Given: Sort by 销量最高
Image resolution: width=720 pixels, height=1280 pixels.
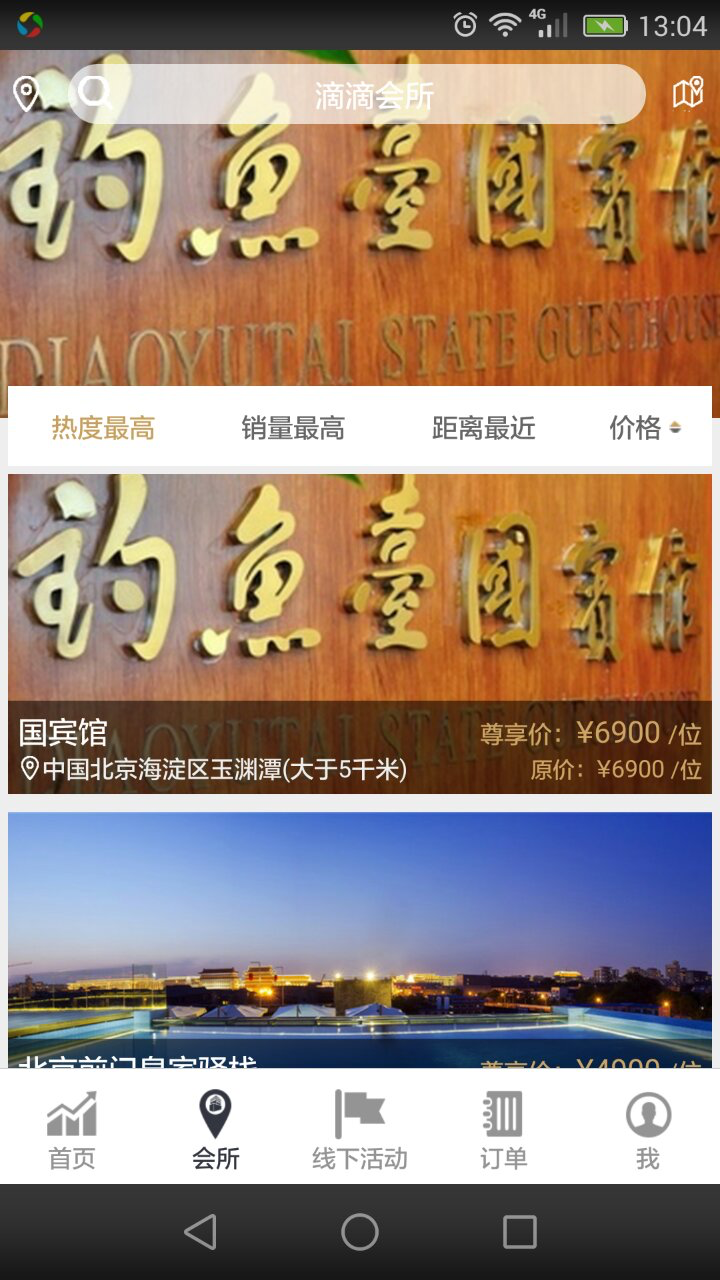Looking at the screenshot, I should (x=293, y=429).
